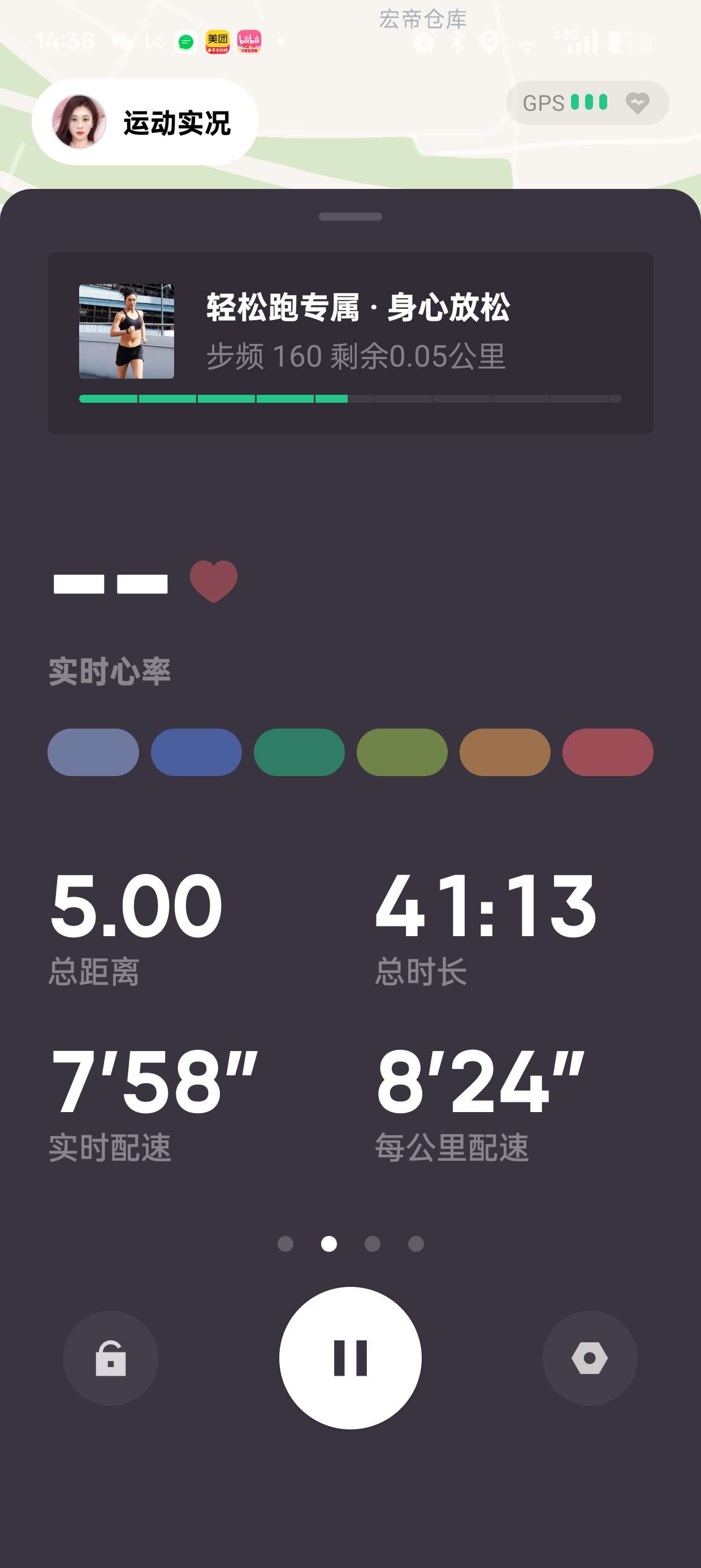Pause the run with the pause button
Viewport: 701px width, 1568px height.
349,1358
